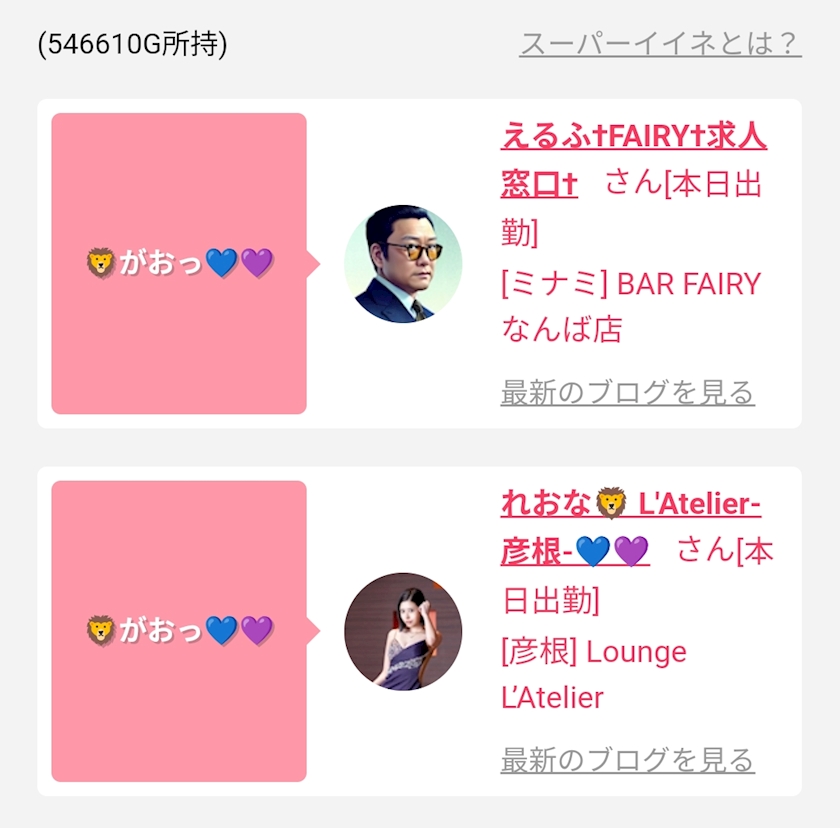View latest blog of えるふ†FAIRY†求人窓口†
Viewport: 840px width, 828px height.
click(627, 392)
